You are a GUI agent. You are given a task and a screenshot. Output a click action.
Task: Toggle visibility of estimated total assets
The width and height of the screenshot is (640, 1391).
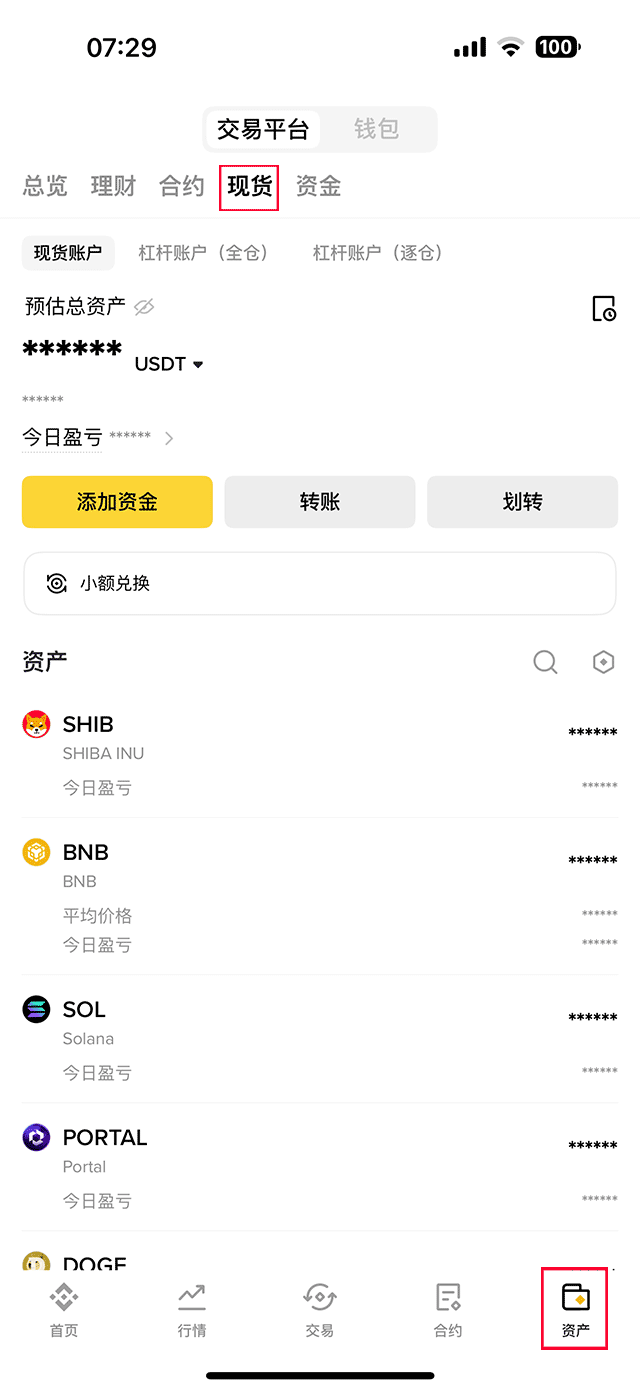tap(144, 307)
